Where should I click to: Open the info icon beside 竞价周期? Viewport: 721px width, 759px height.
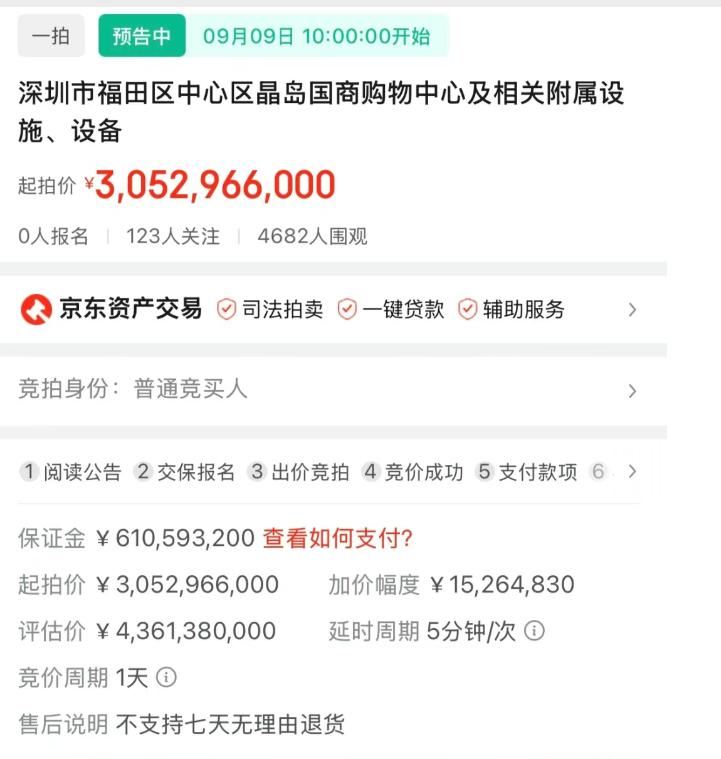(167, 678)
